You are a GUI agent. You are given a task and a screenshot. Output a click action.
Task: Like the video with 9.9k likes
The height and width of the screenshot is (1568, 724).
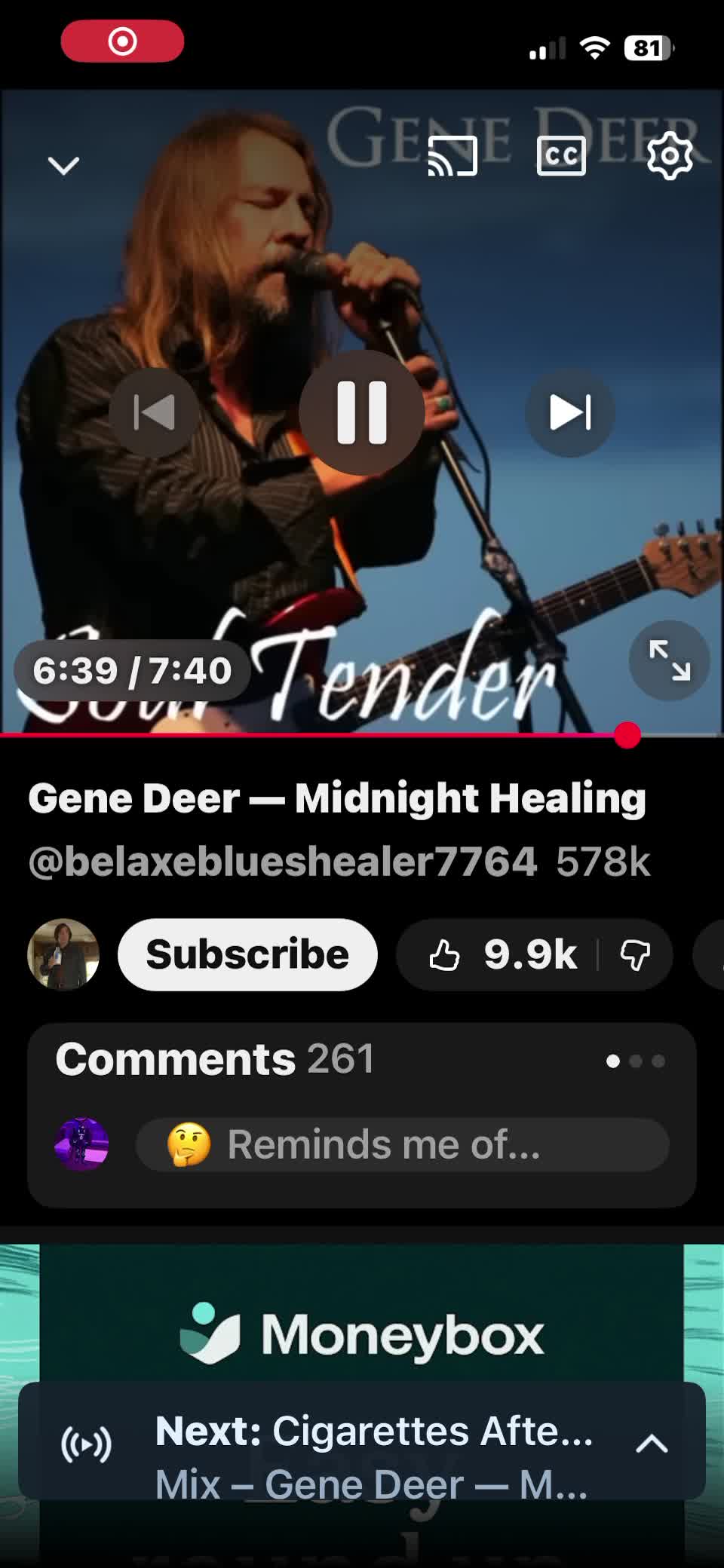tap(499, 954)
